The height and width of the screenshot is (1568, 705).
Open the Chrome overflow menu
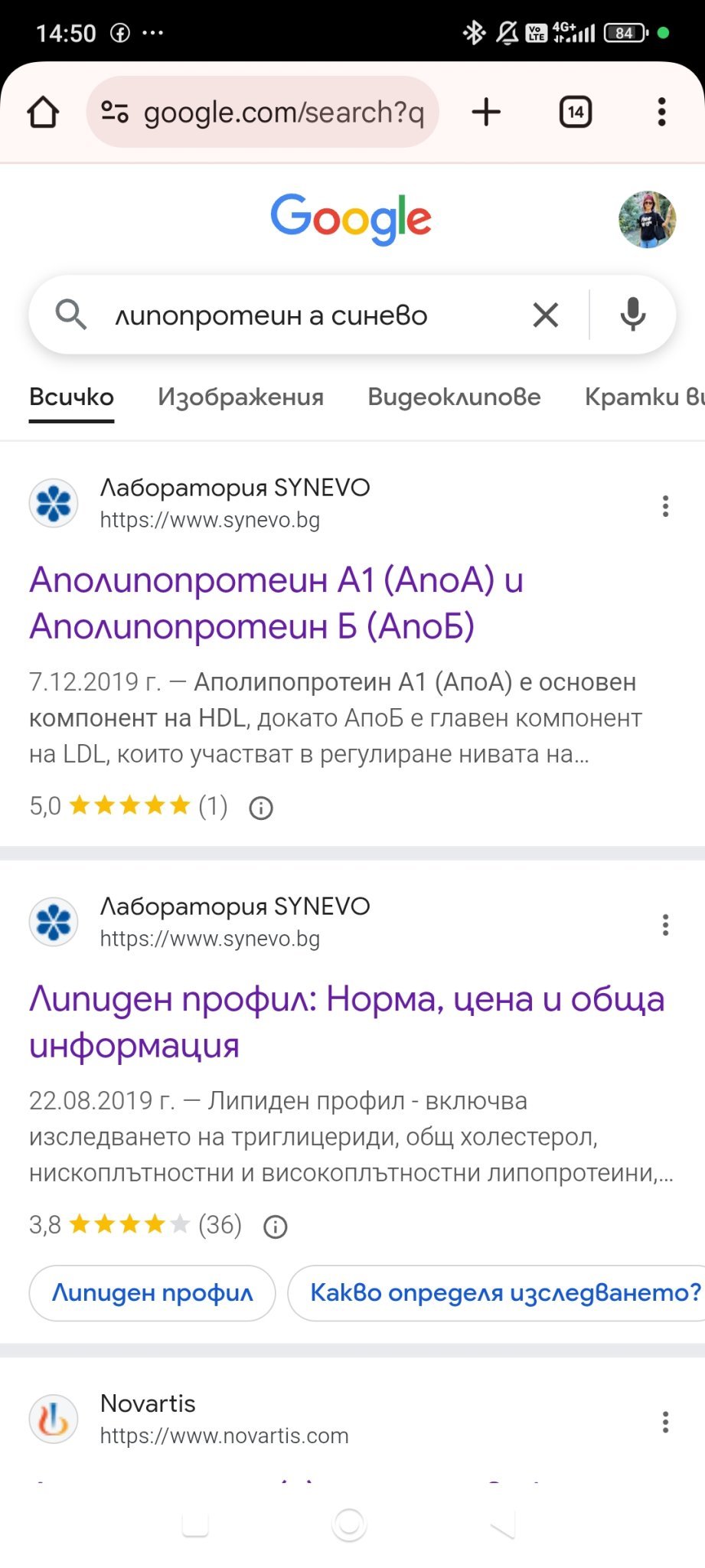pos(662,113)
